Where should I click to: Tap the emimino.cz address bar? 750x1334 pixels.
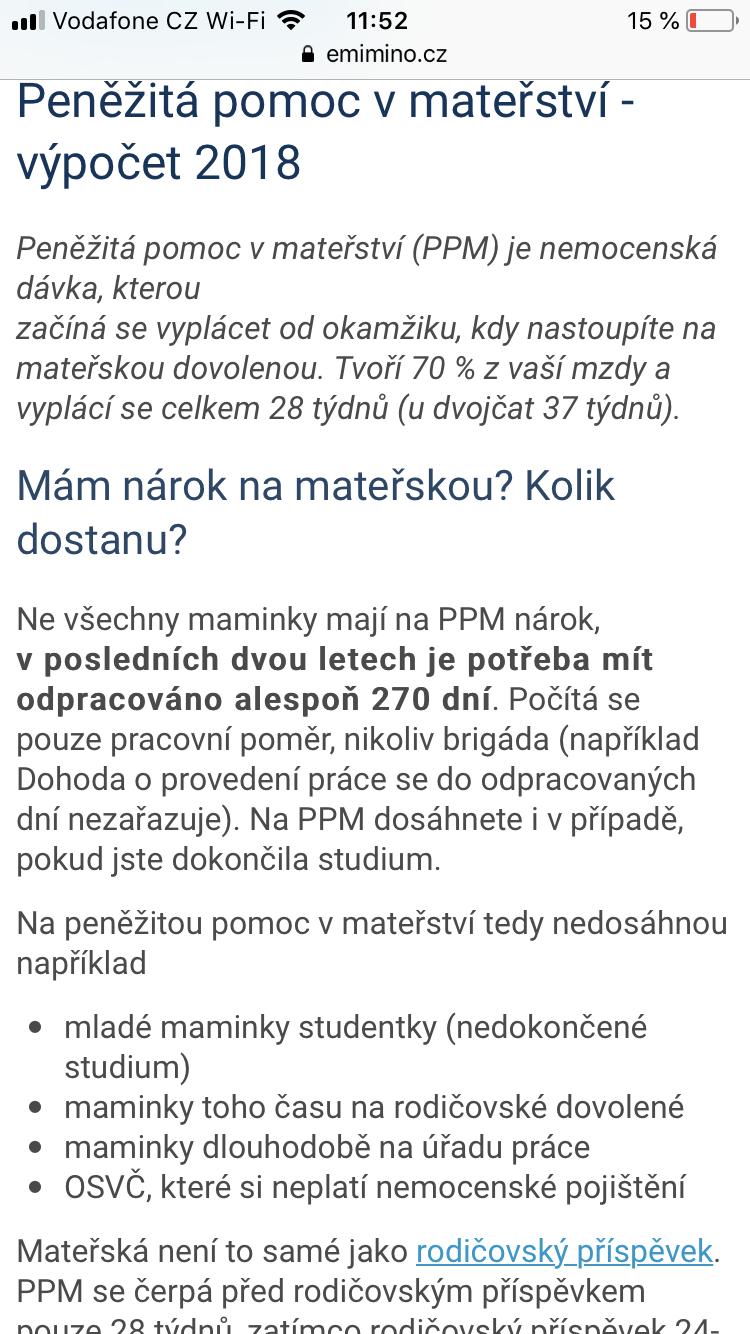click(375, 54)
